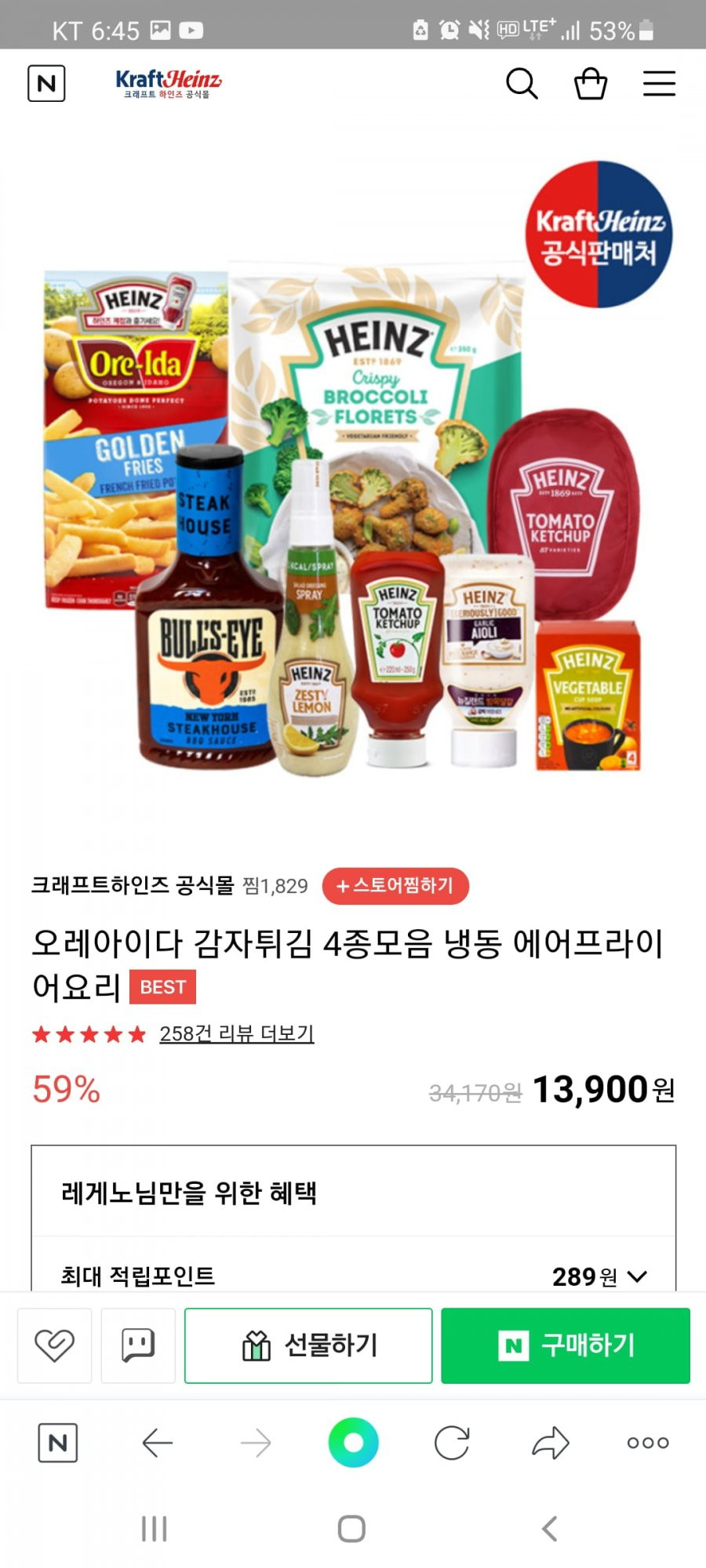Tap the system home button
This screenshot has width=706, height=1568.
351,1529
